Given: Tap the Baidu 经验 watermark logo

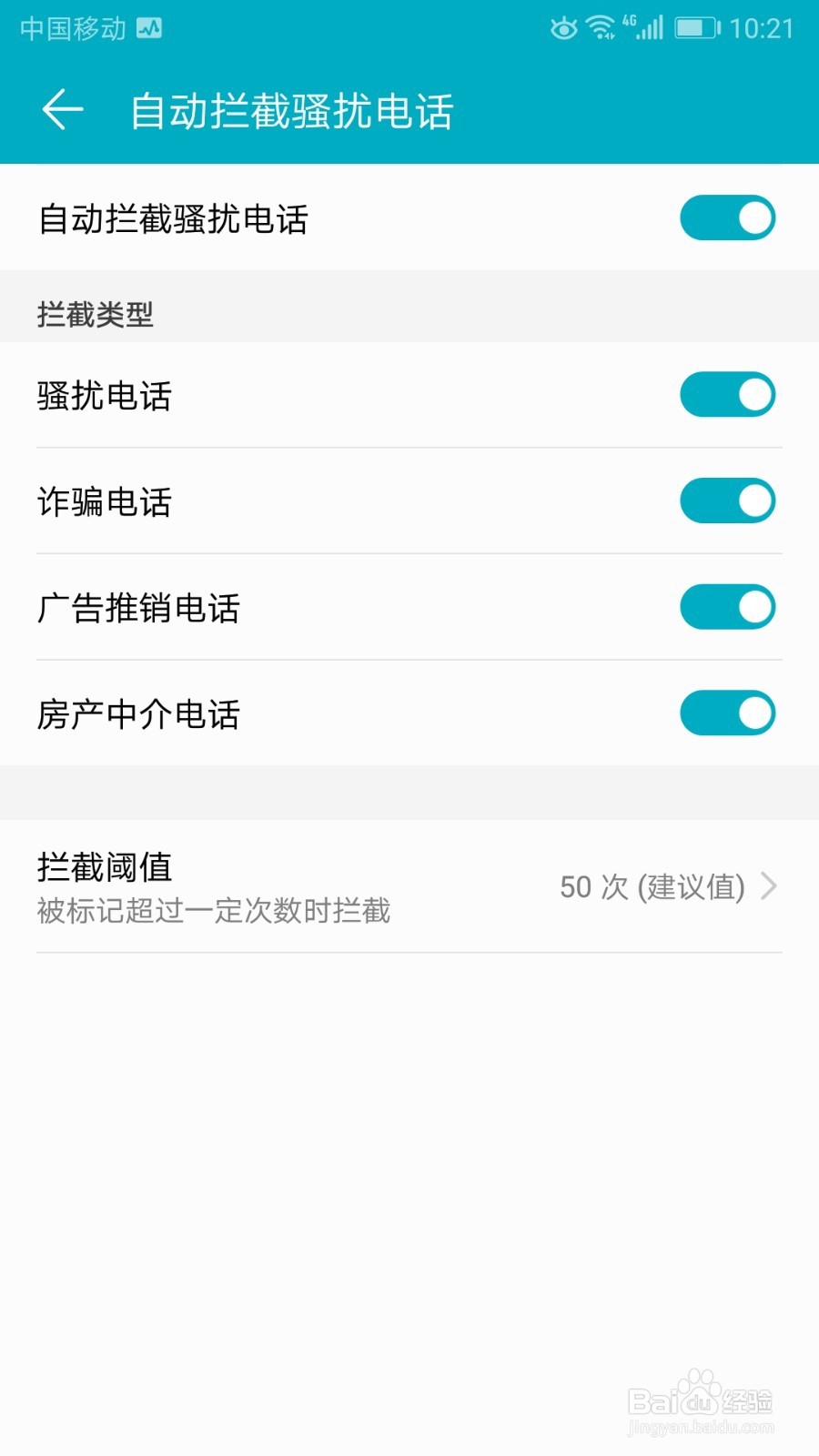Looking at the screenshot, I should tap(701, 1401).
